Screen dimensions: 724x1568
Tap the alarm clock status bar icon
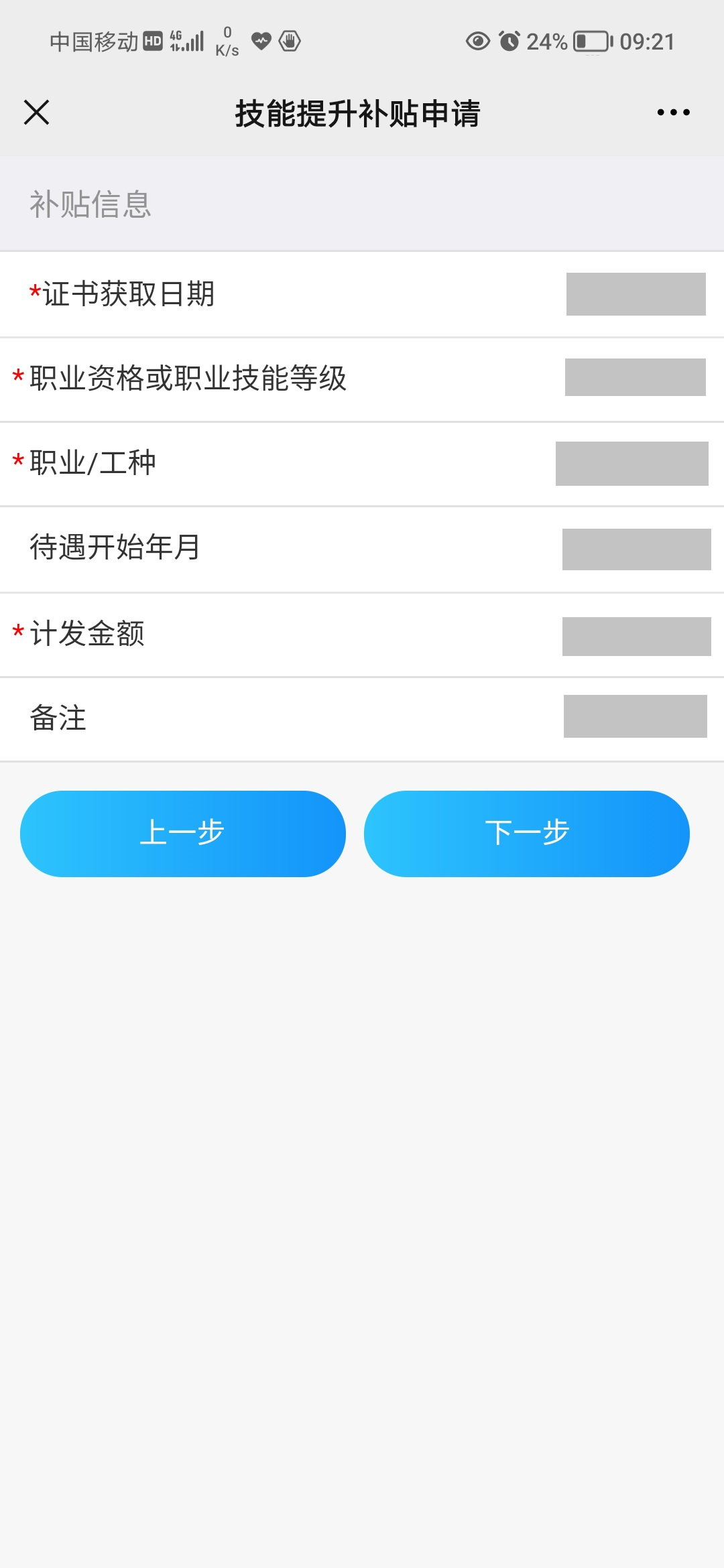(511, 42)
